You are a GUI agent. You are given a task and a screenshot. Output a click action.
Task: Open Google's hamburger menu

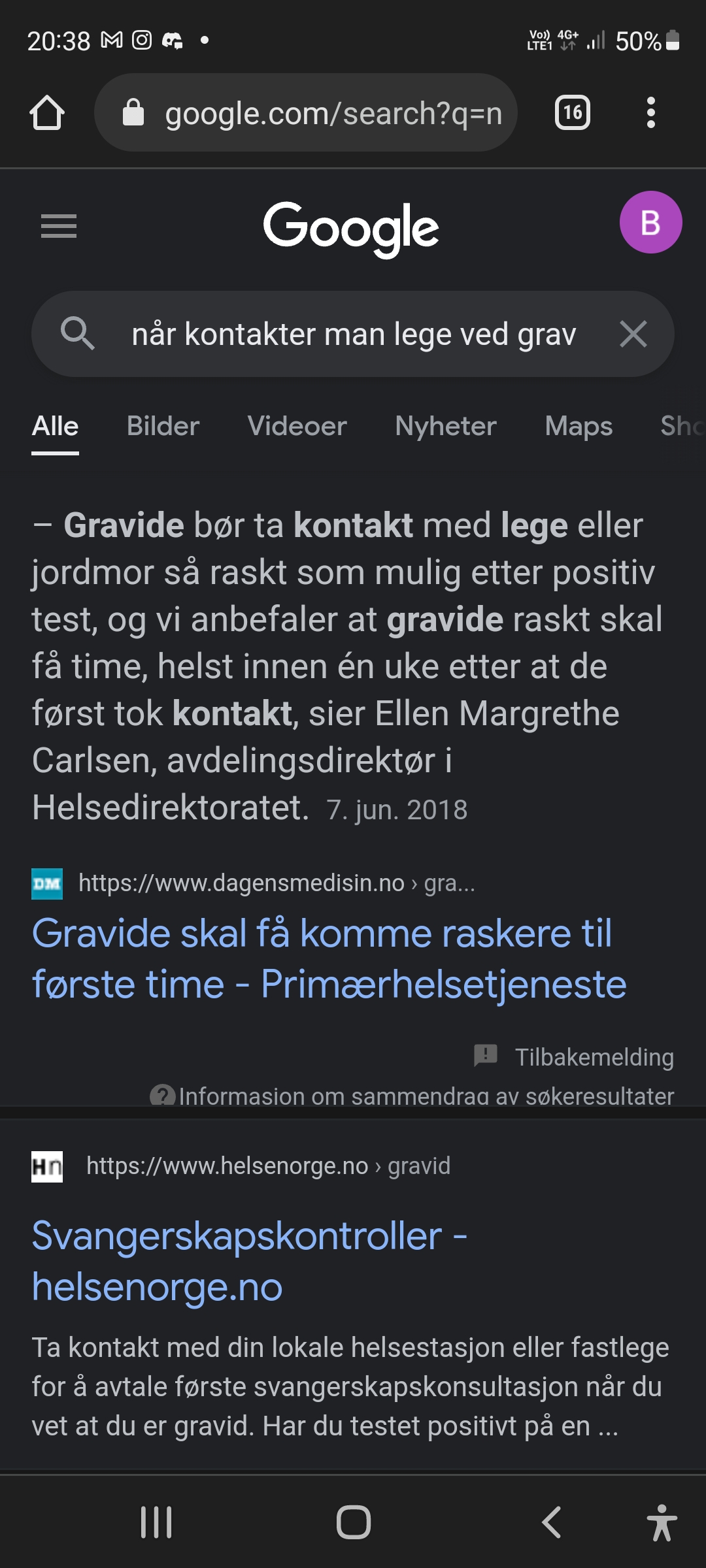point(59,226)
